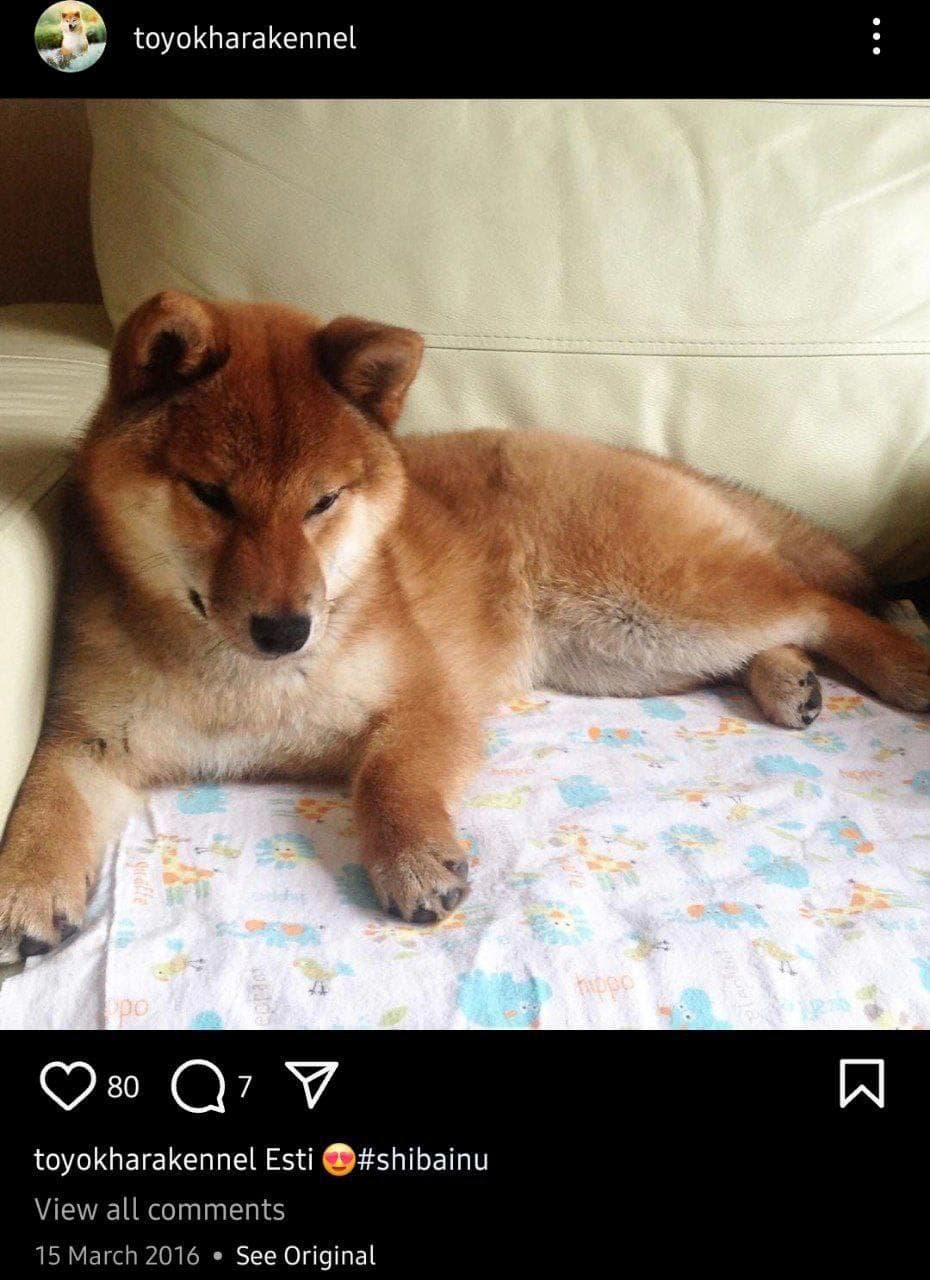Image resolution: width=930 pixels, height=1280 pixels.
Task: Open the post's three-dot options menu
Action: [x=876, y=37]
